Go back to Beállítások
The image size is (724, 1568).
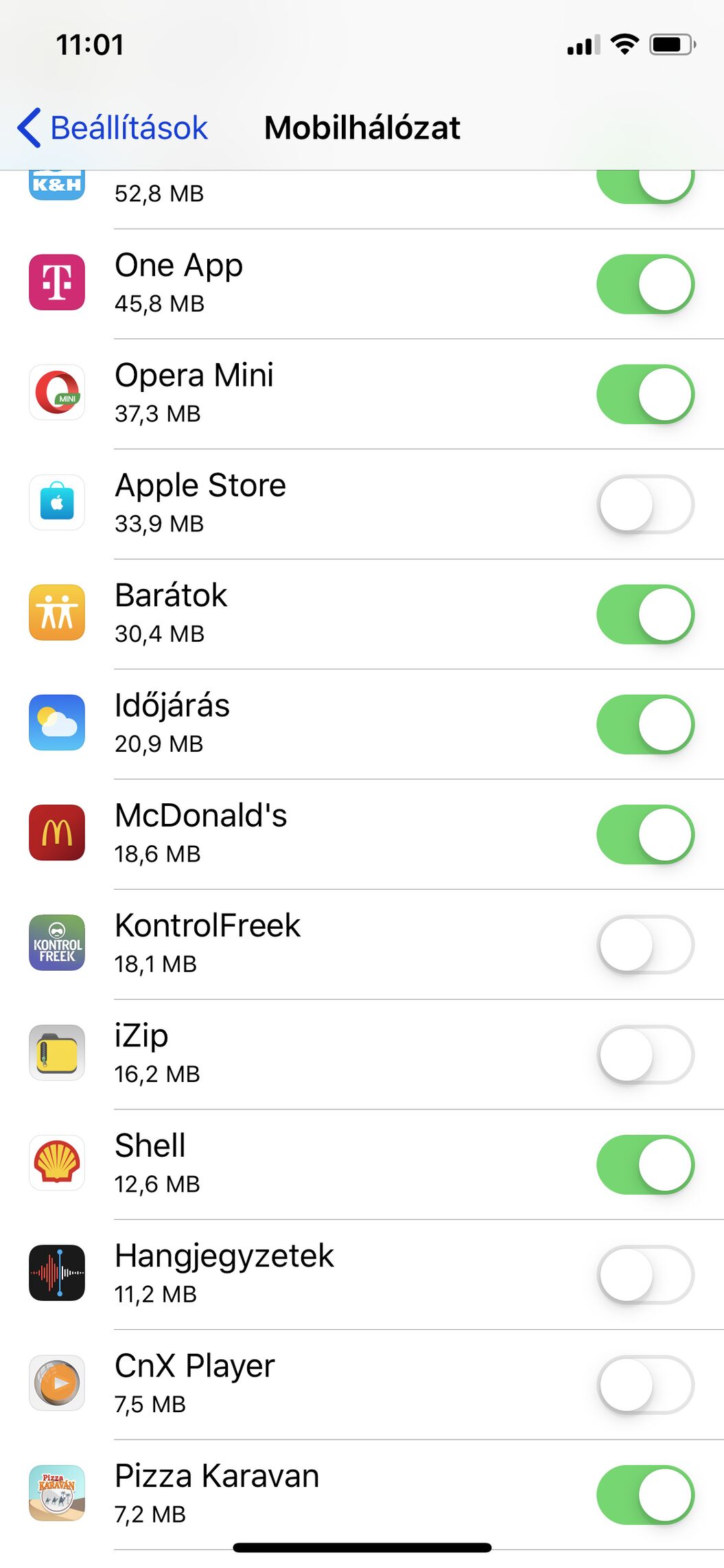[x=113, y=128]
